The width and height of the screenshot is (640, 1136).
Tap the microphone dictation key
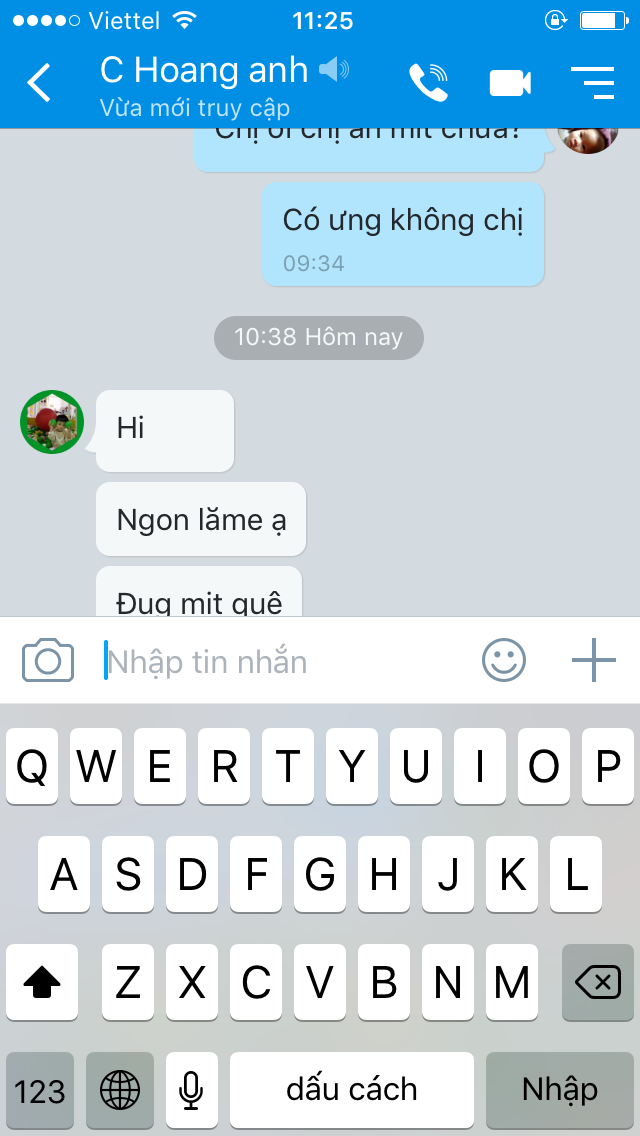tap(191, 1089)
